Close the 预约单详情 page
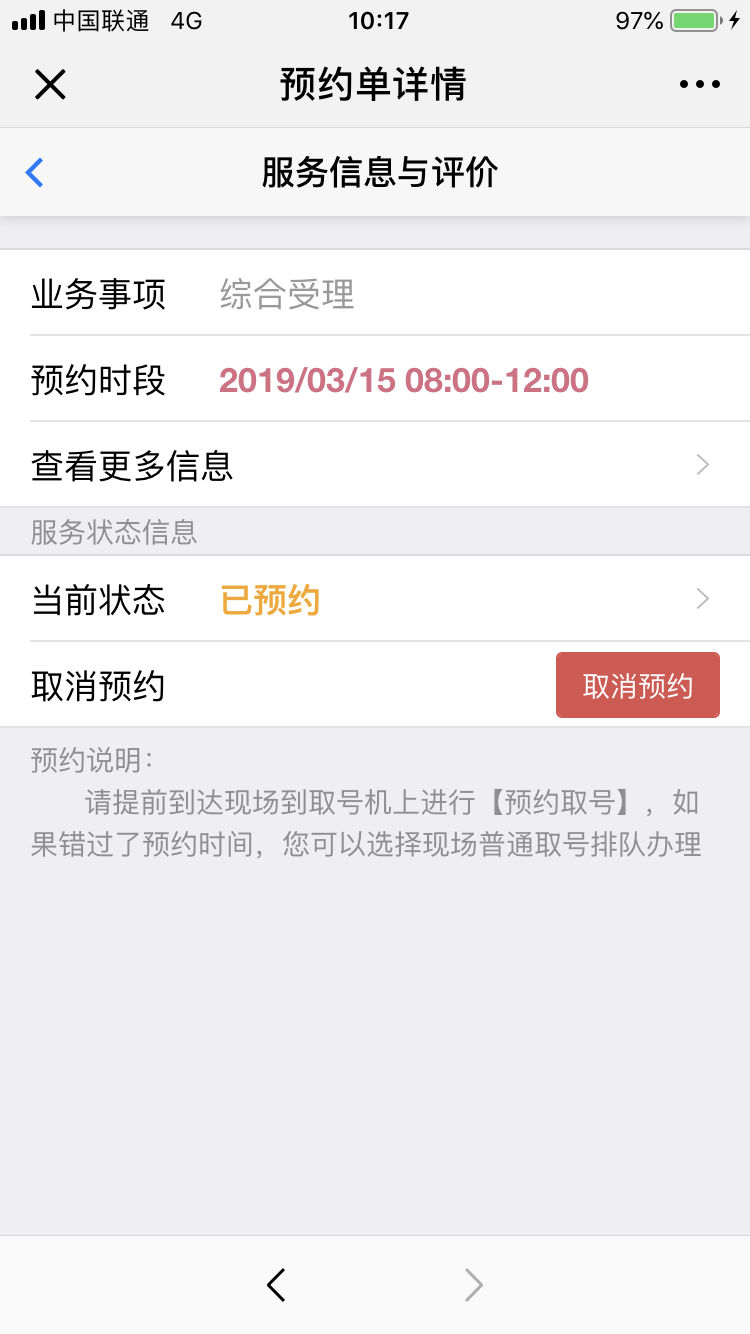The image size is (750, 1334). [x=50, y=85]
